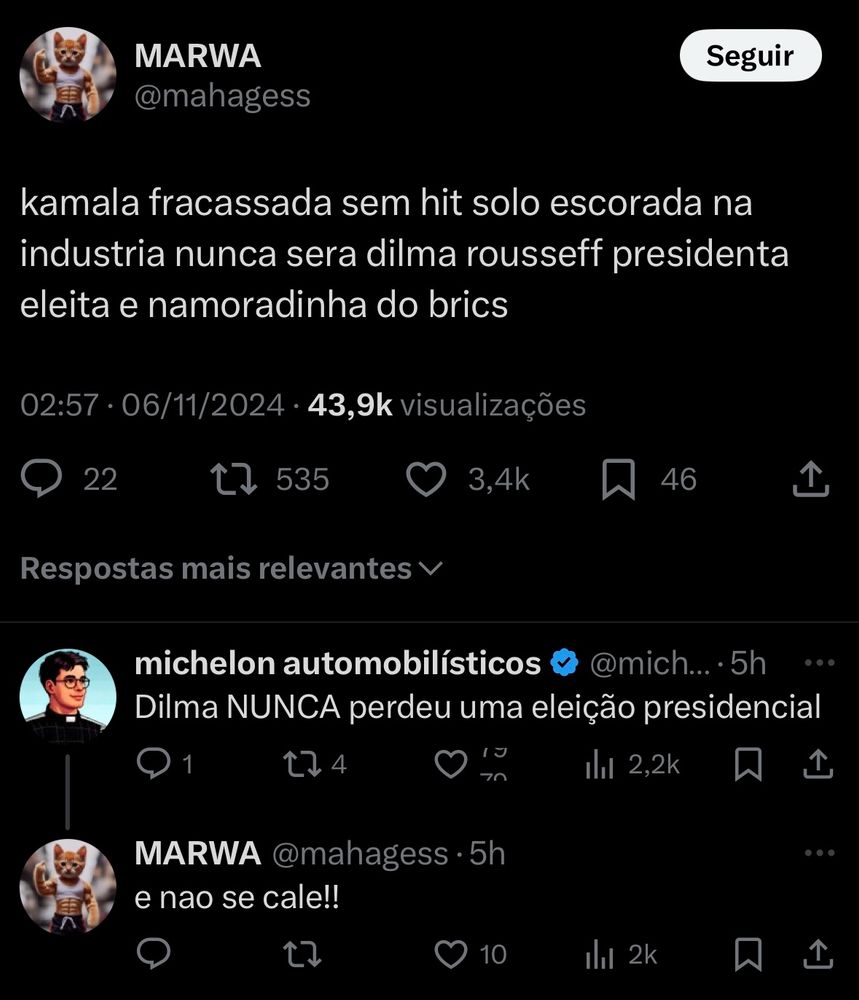Bookmark michelon automobilísticos reply
This screenshot has width=859, height=1000.
click(x=748, y=765)
